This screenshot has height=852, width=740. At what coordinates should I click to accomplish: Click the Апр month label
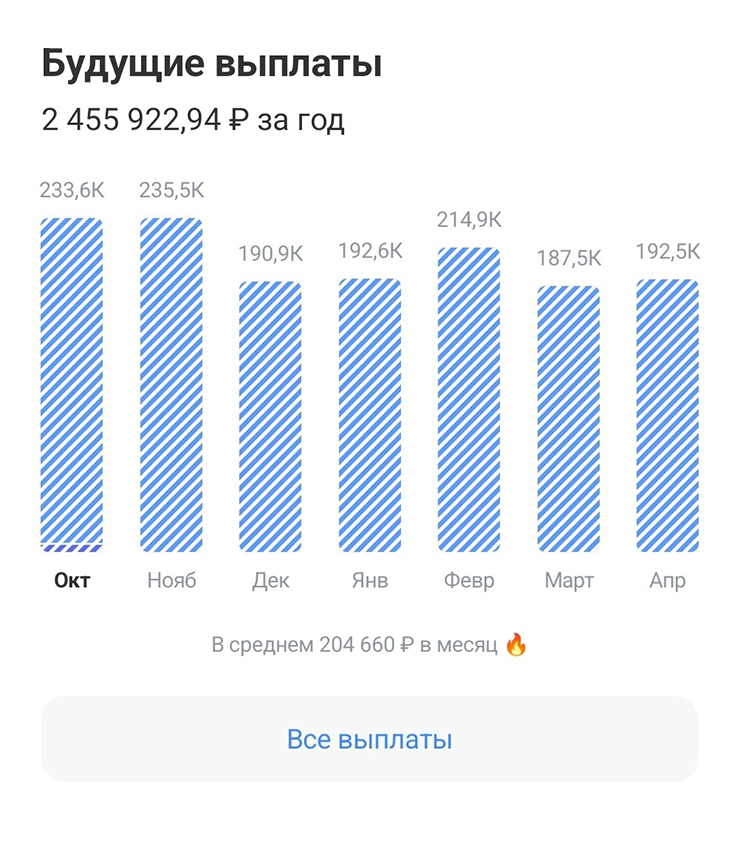(x=668, y=579)
